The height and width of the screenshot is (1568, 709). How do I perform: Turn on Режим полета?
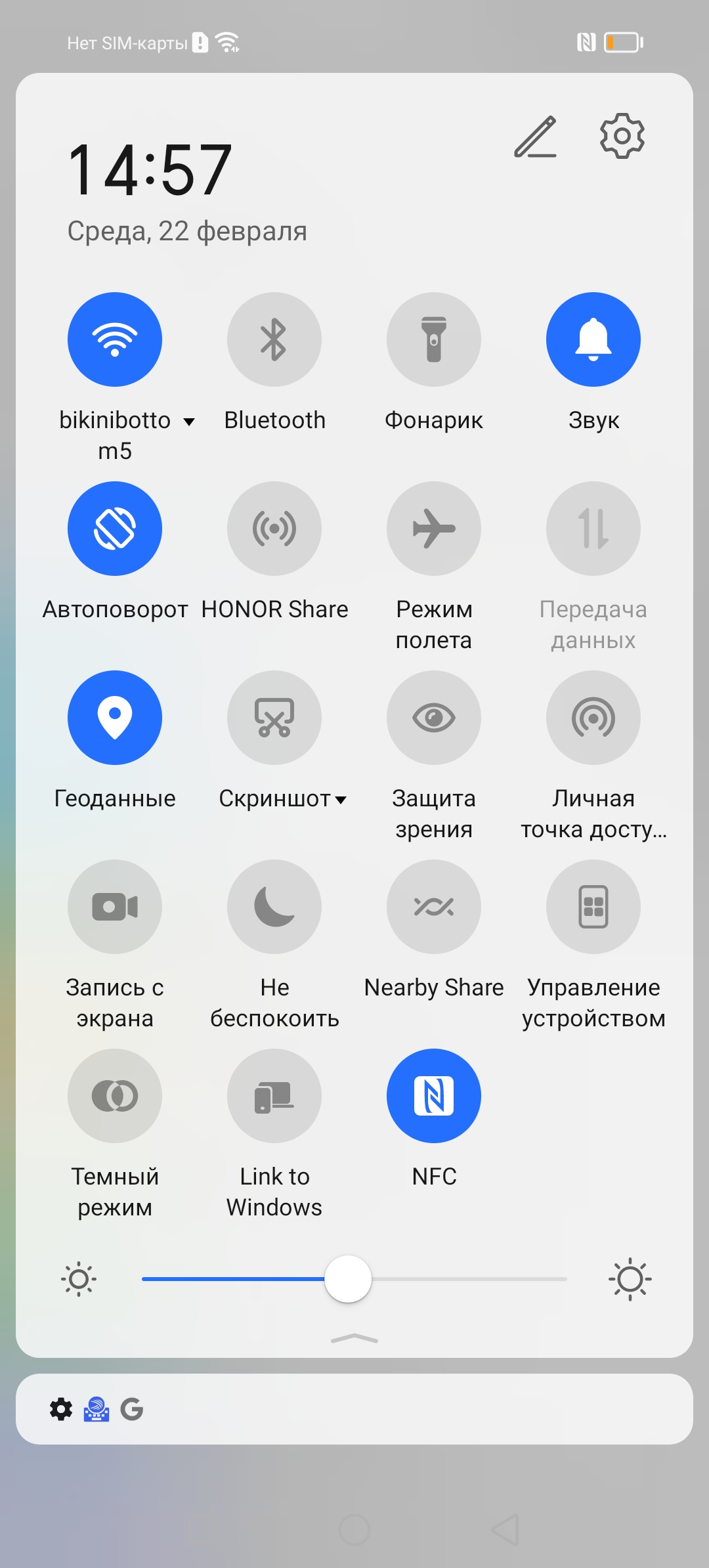pos(434,529)
